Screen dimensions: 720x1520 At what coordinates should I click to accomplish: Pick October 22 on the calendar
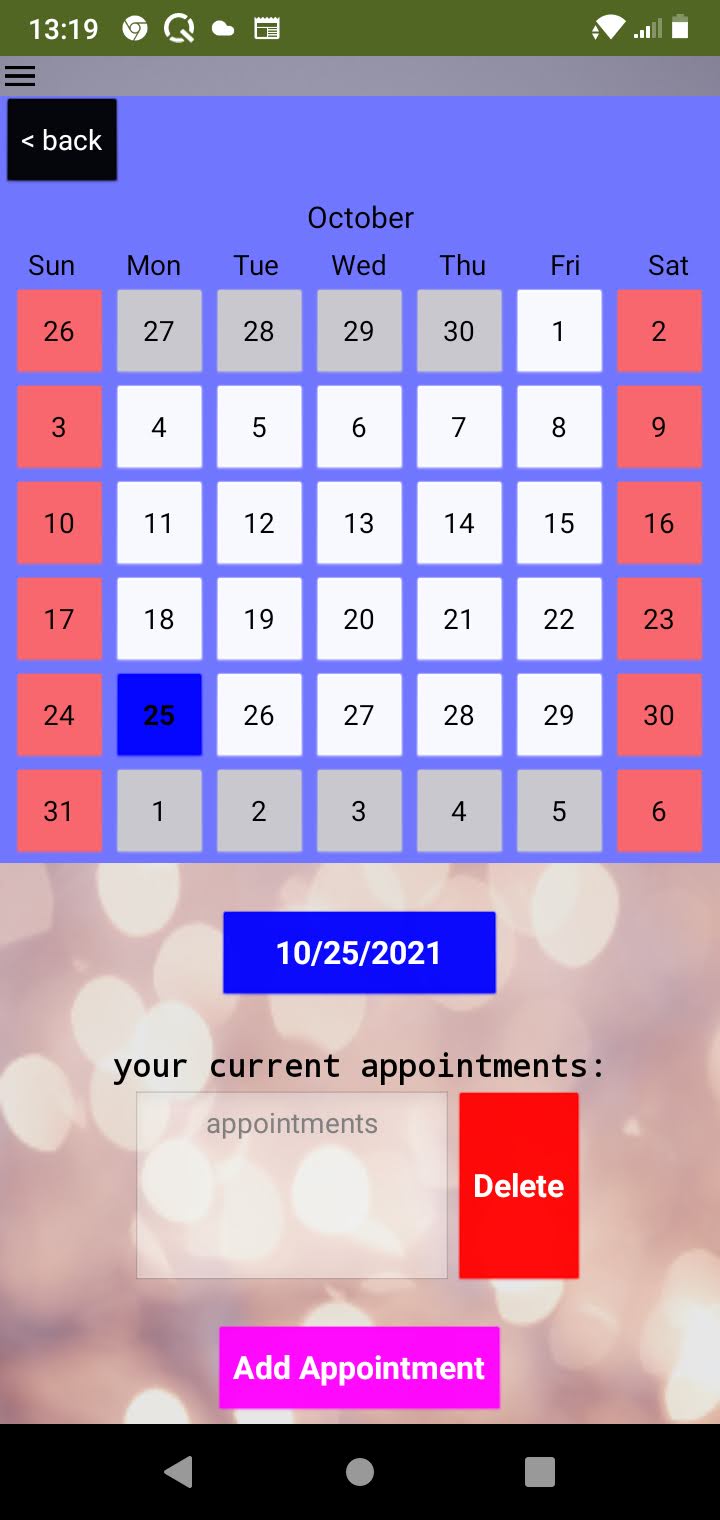559,619
